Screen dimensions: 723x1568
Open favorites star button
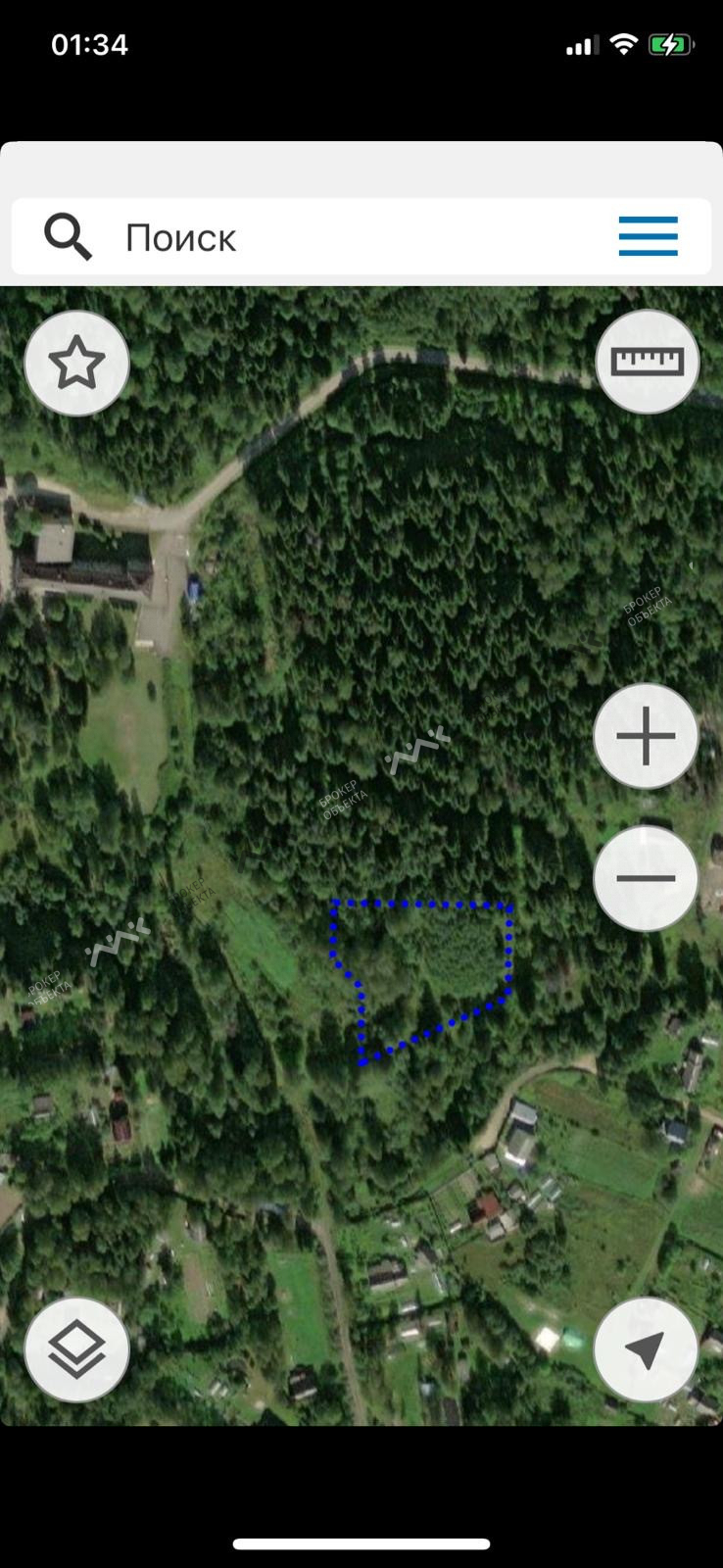click(x=76, y=364)
